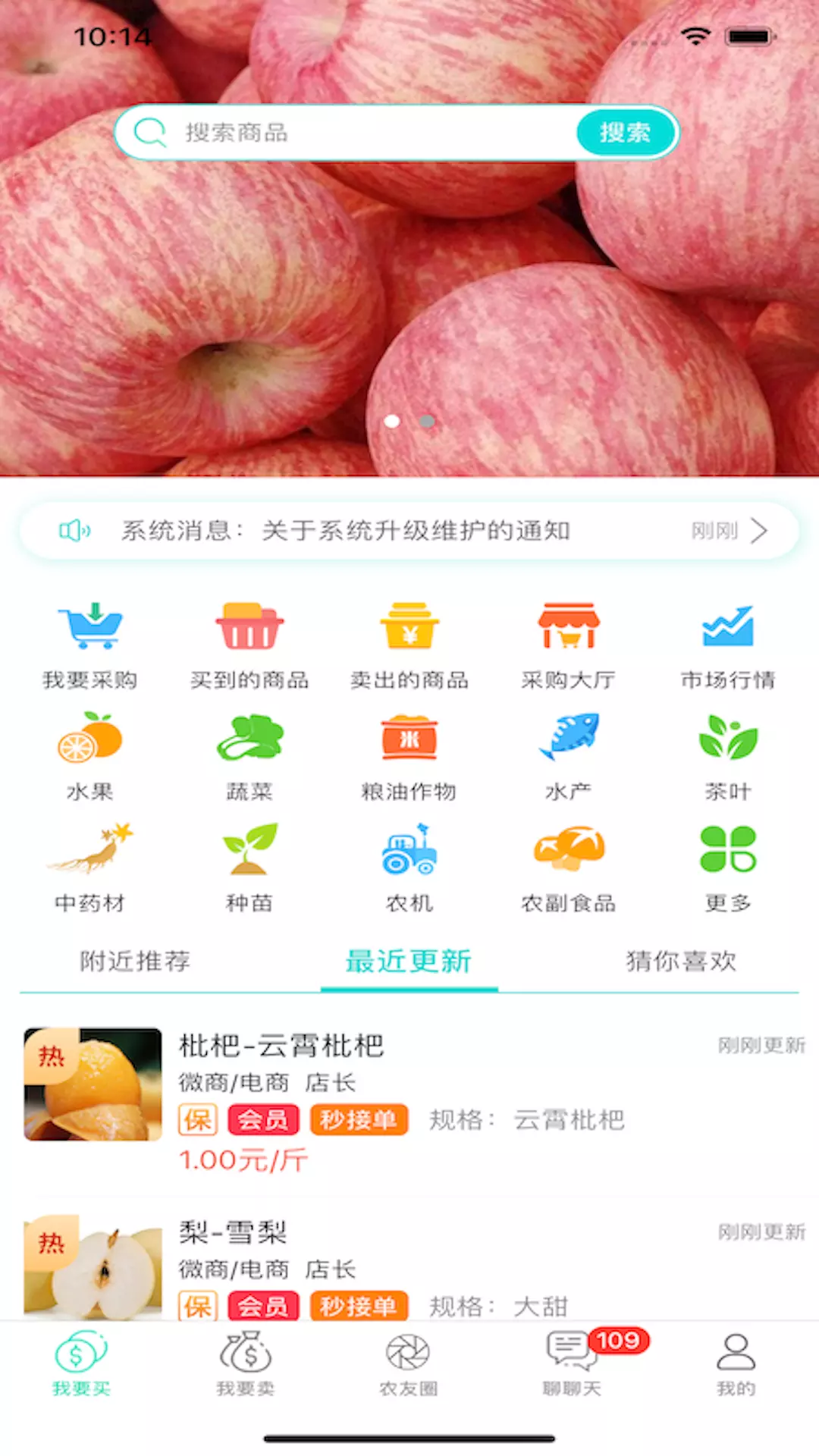Viewport: 819px width, 1456px height.
Task: Open the system message about 系统升级维护
Action: pyautogui.click(x=409, y=531)
